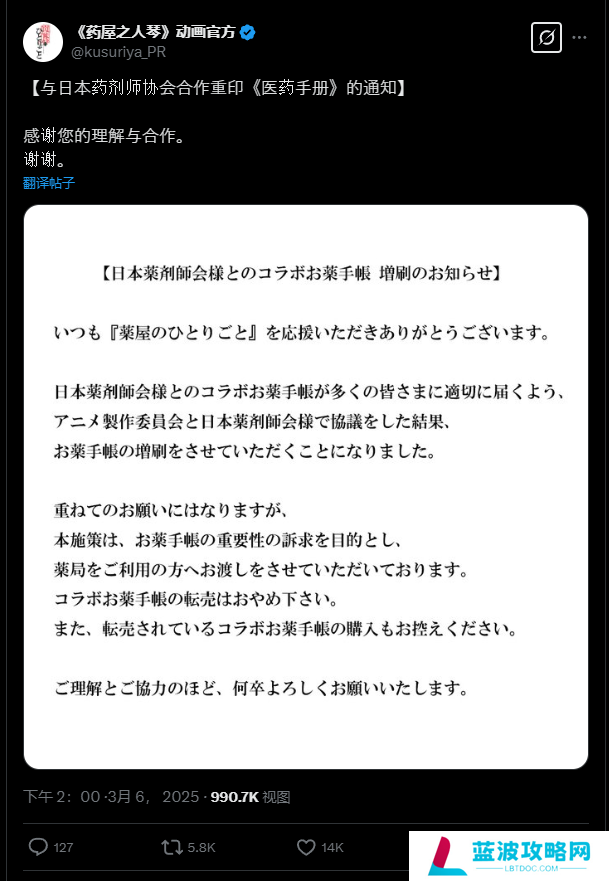
Task: Tap the Grok icon at top right
Action: point(546,38)
